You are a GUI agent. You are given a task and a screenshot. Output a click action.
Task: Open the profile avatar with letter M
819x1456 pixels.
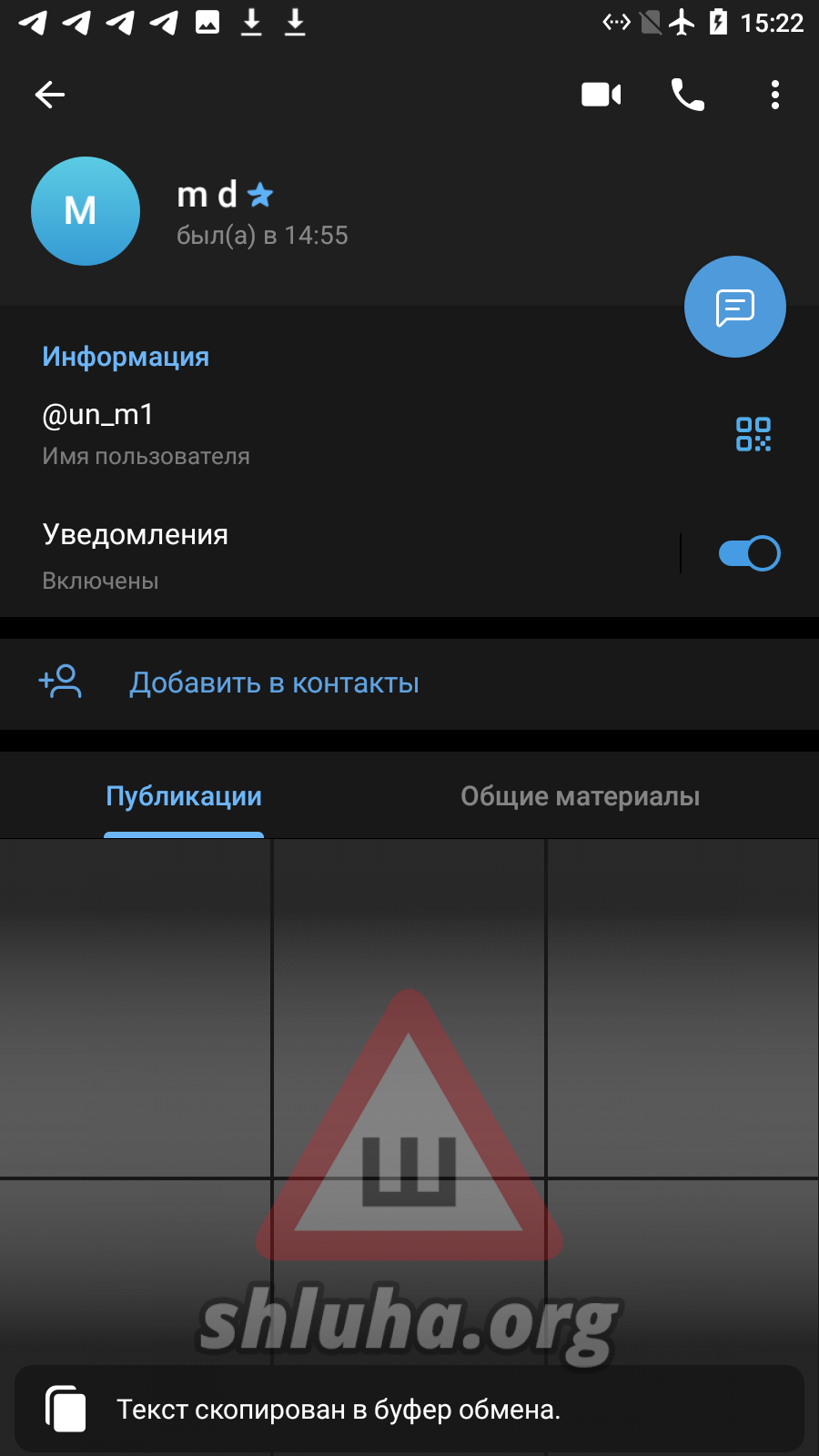click(86, 211)
